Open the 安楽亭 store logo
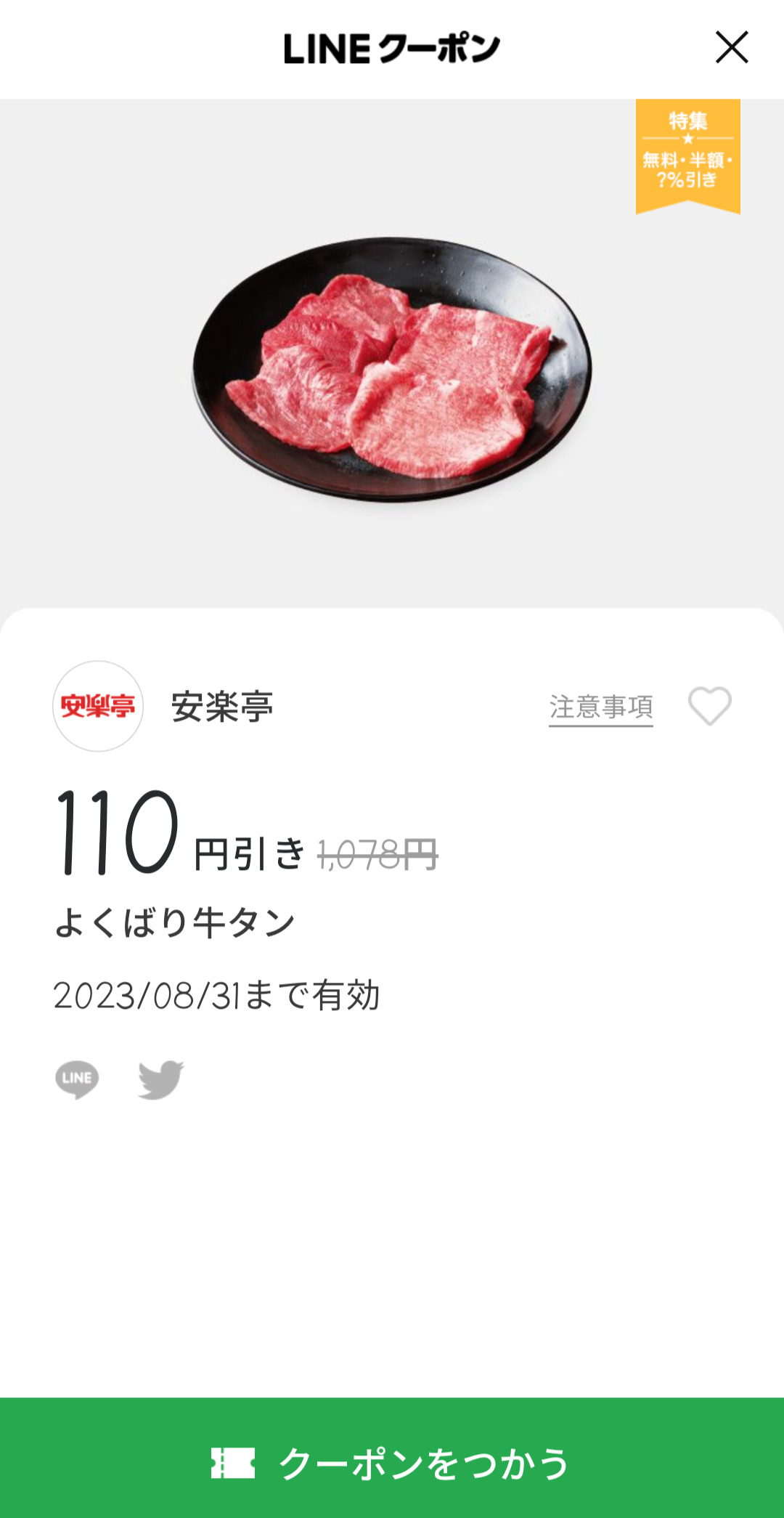This screenshot has height=1518, width=784. (x=98, y=706)
